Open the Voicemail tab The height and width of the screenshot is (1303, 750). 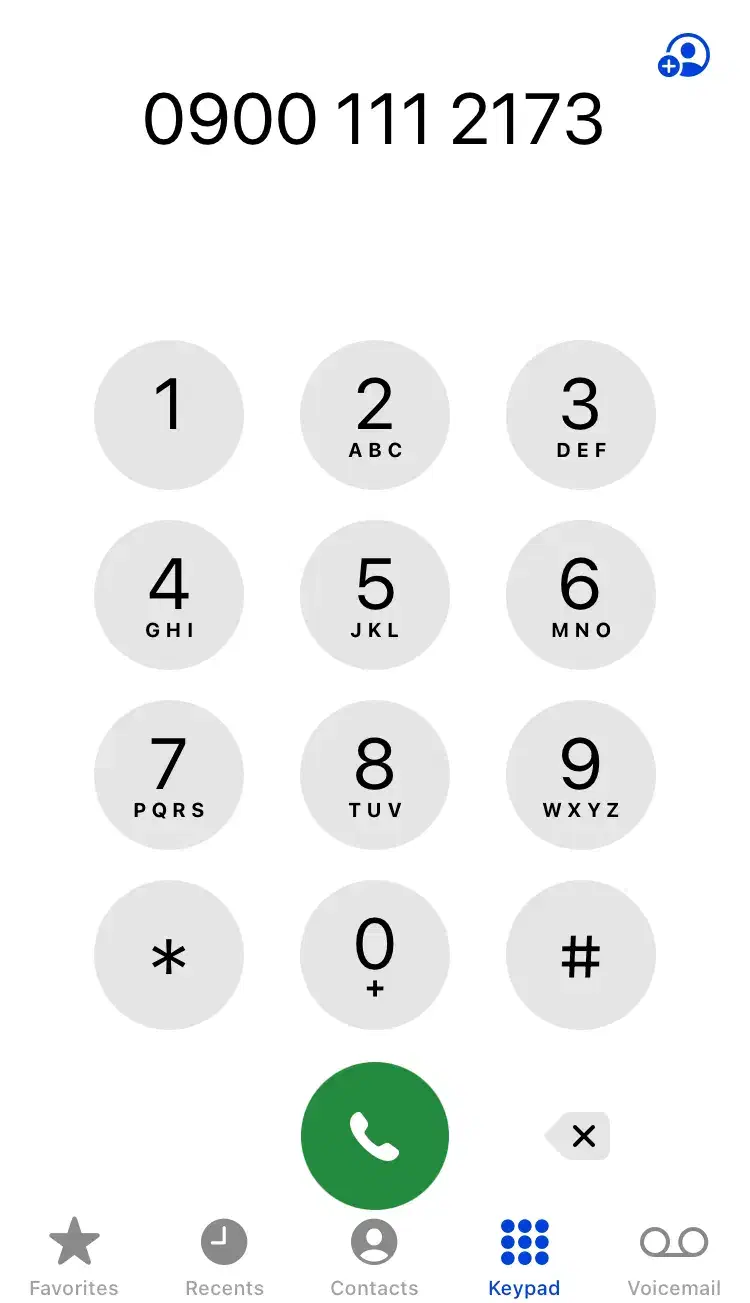[x=674, y=1256]
